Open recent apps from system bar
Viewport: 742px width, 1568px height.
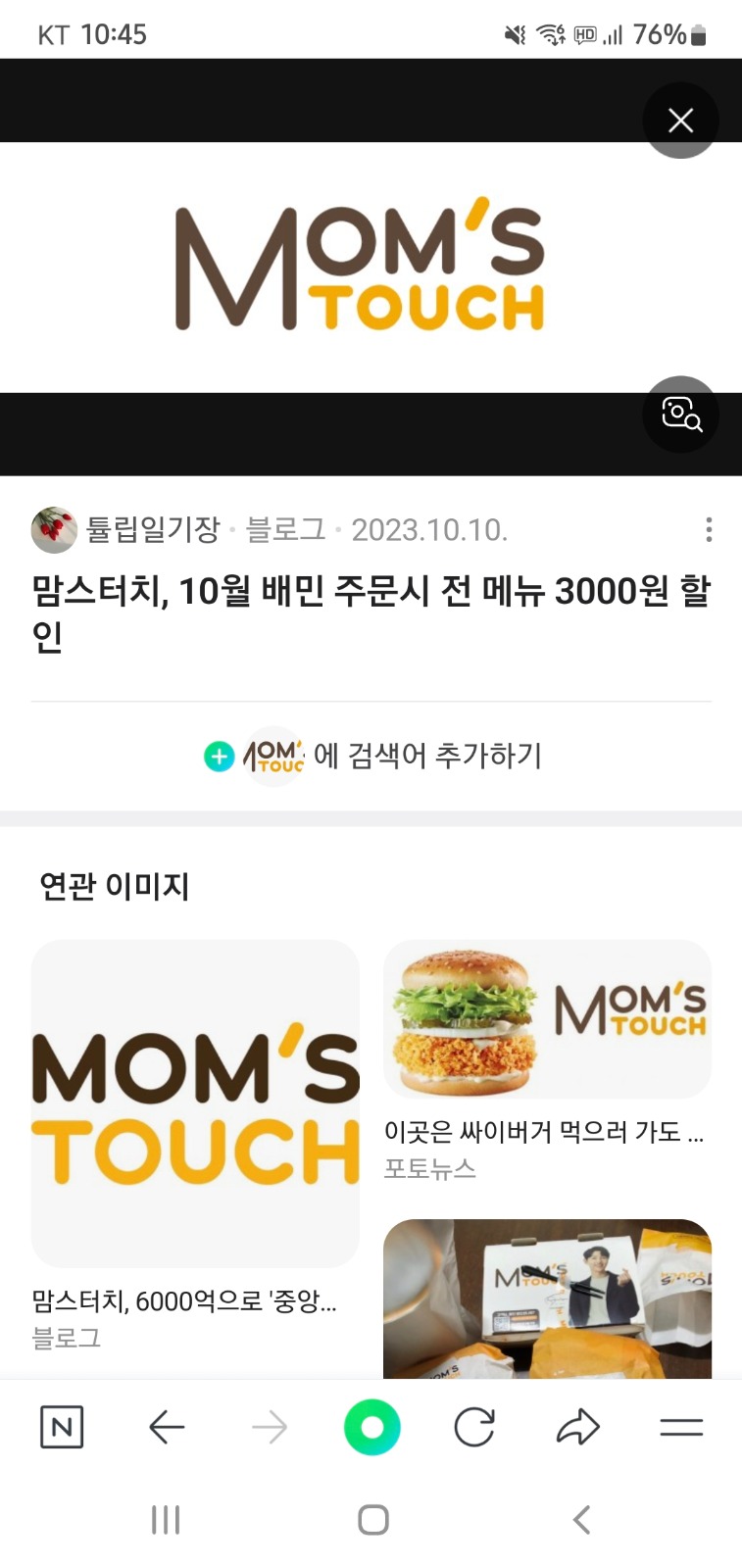click(x=166, y=1520)
